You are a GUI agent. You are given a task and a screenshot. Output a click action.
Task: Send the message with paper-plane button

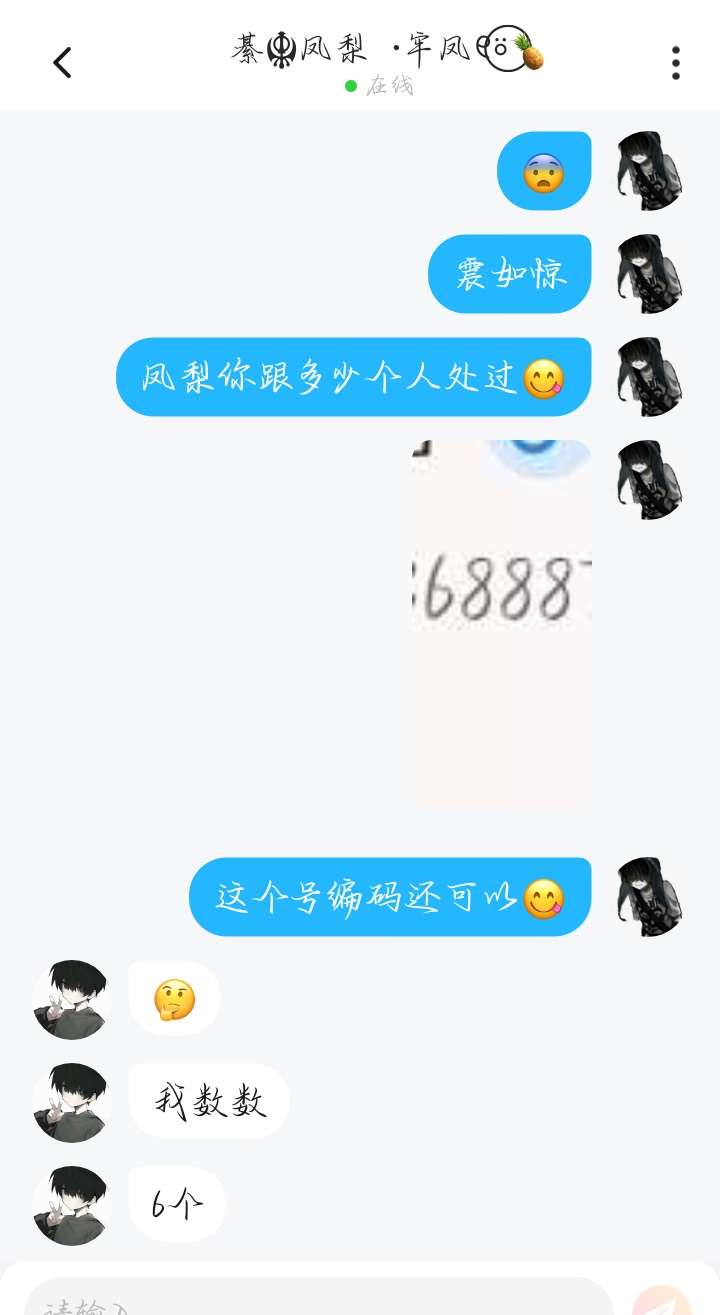coord(662,1302)
